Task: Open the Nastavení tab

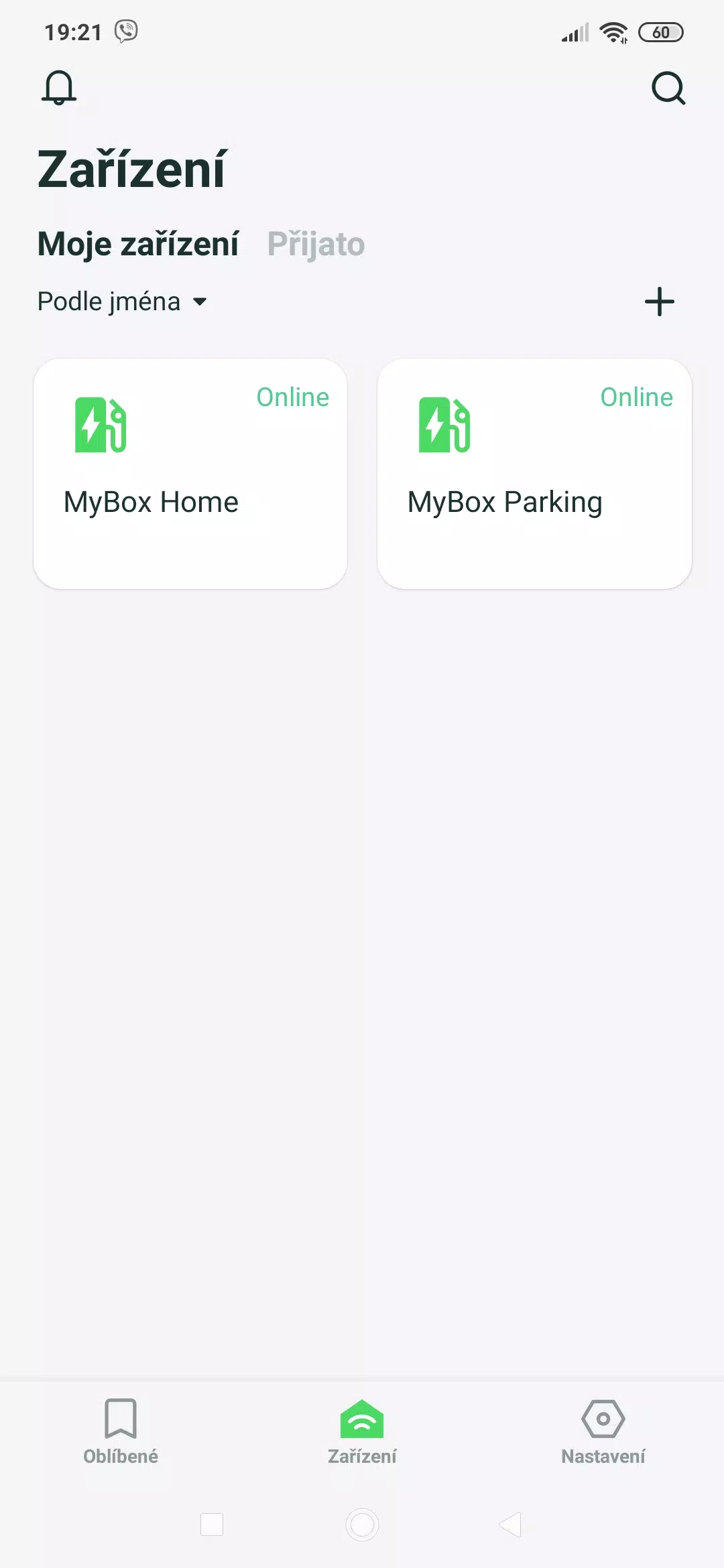Action: pyautogui.click(x=603, y=1432)
